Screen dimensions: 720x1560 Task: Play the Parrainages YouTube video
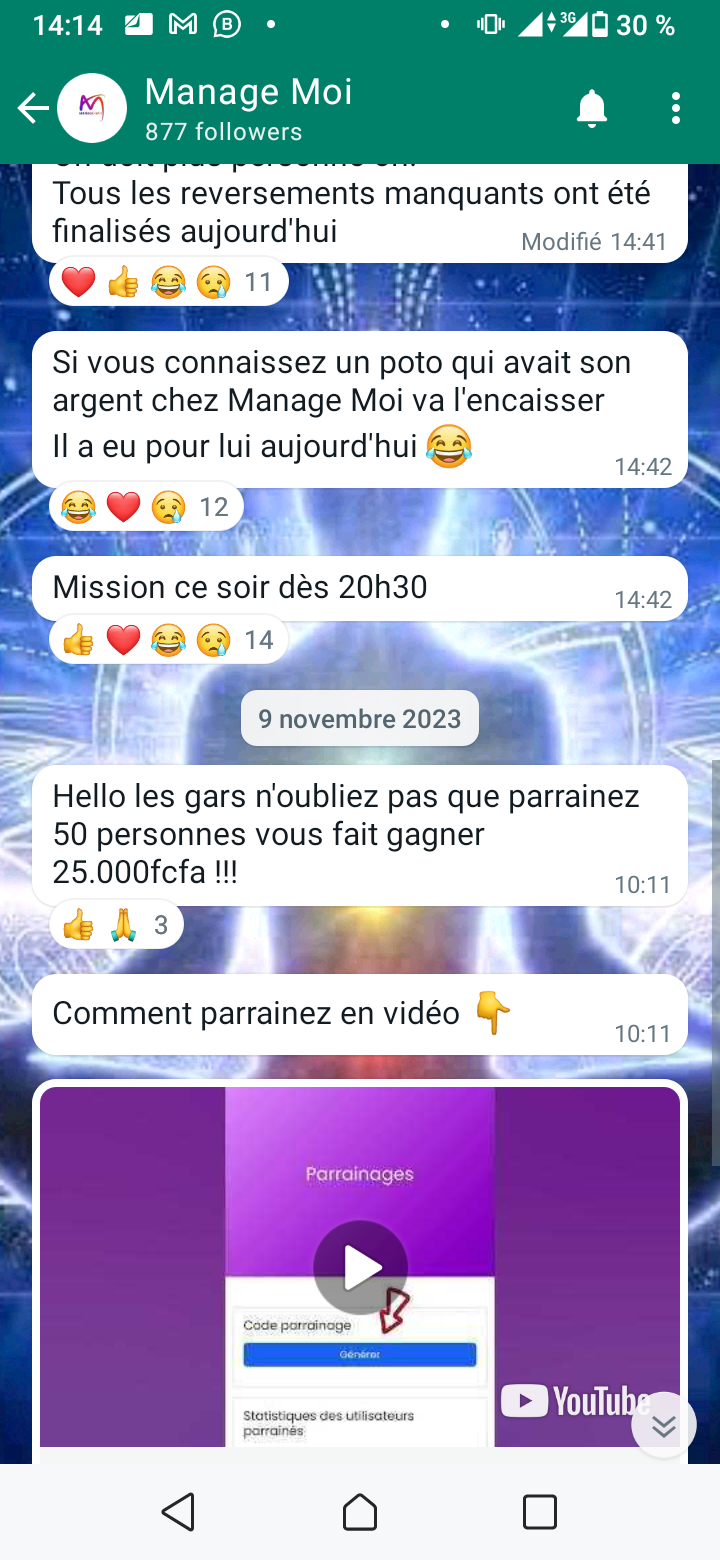(360, 1267)
